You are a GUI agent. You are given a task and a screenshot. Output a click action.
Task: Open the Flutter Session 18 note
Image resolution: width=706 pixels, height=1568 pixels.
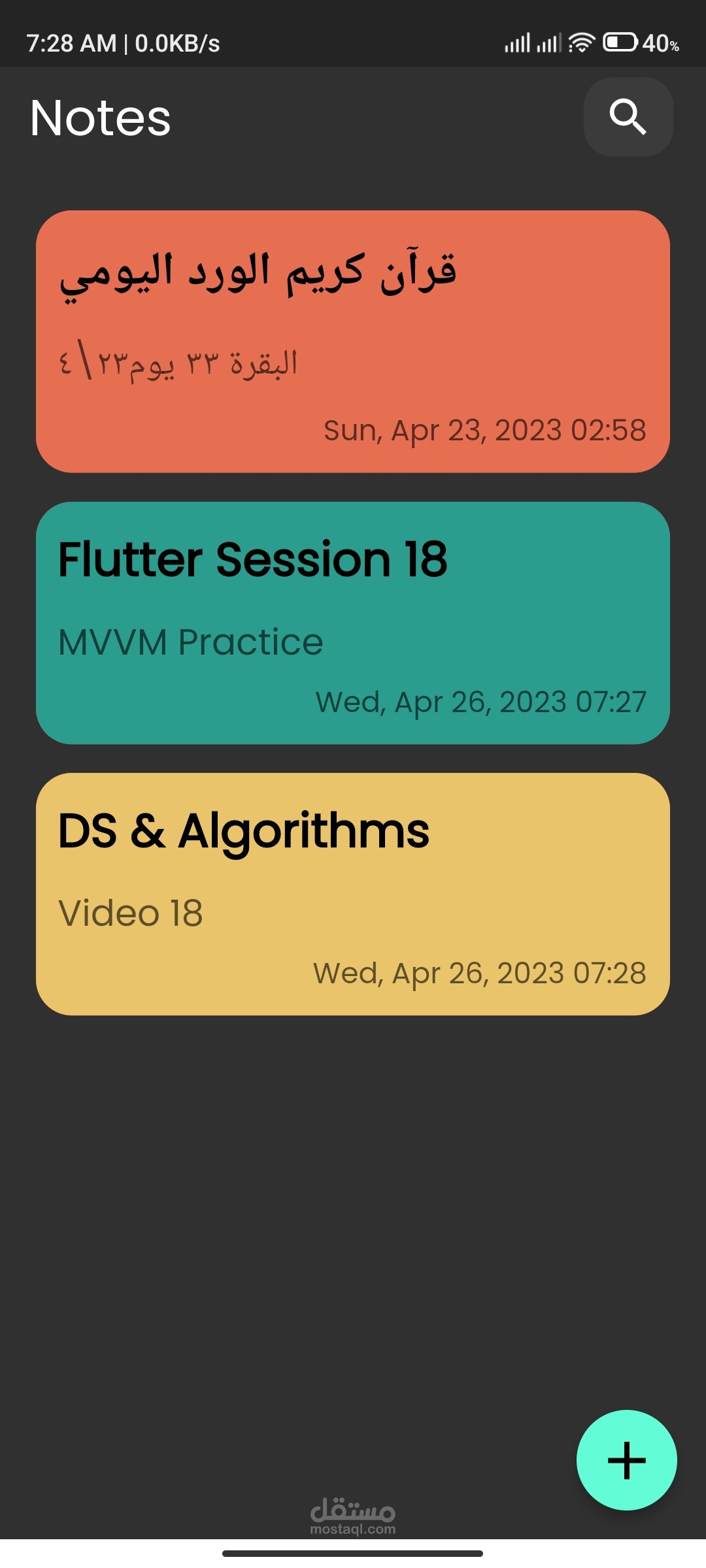(x=353, y=622)
